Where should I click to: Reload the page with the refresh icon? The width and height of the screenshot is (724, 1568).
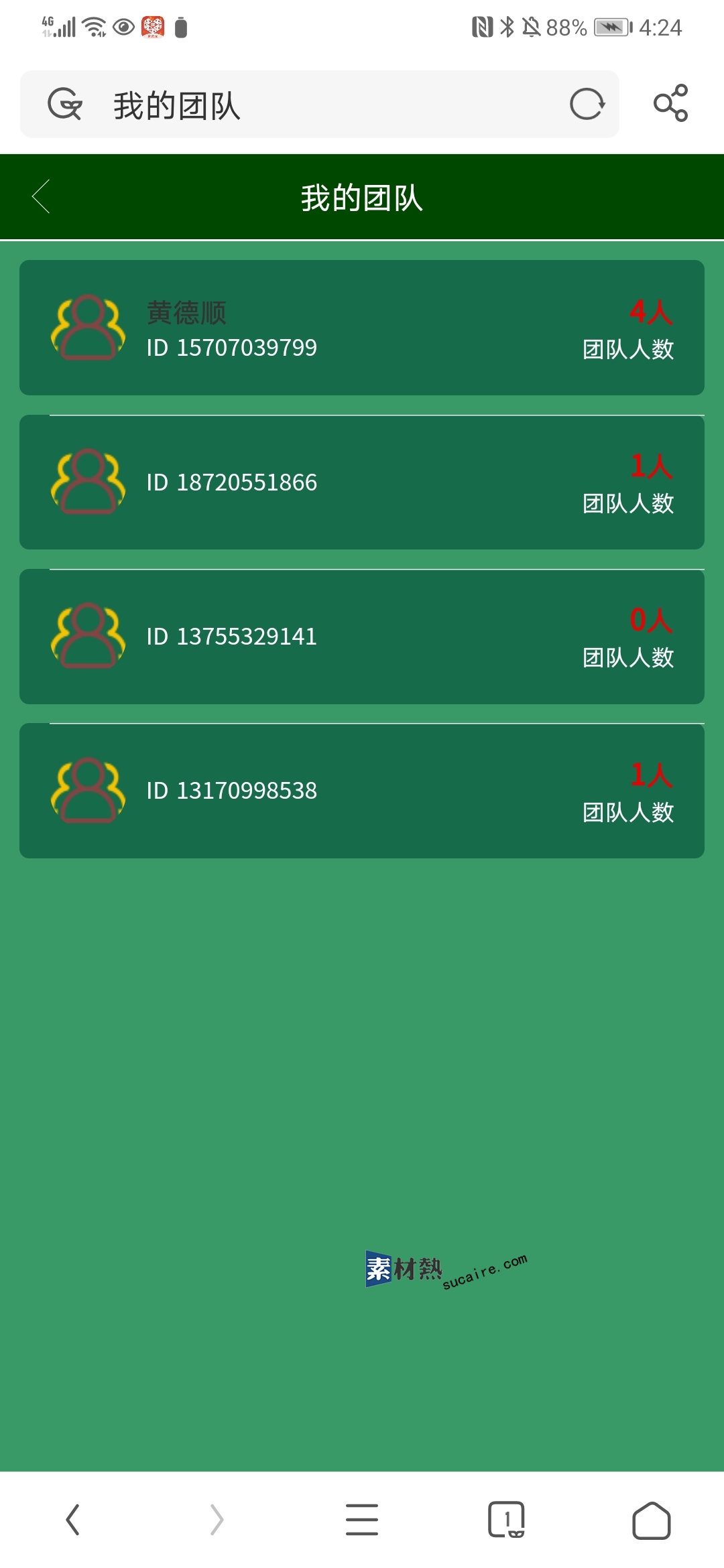pos(587,105)
